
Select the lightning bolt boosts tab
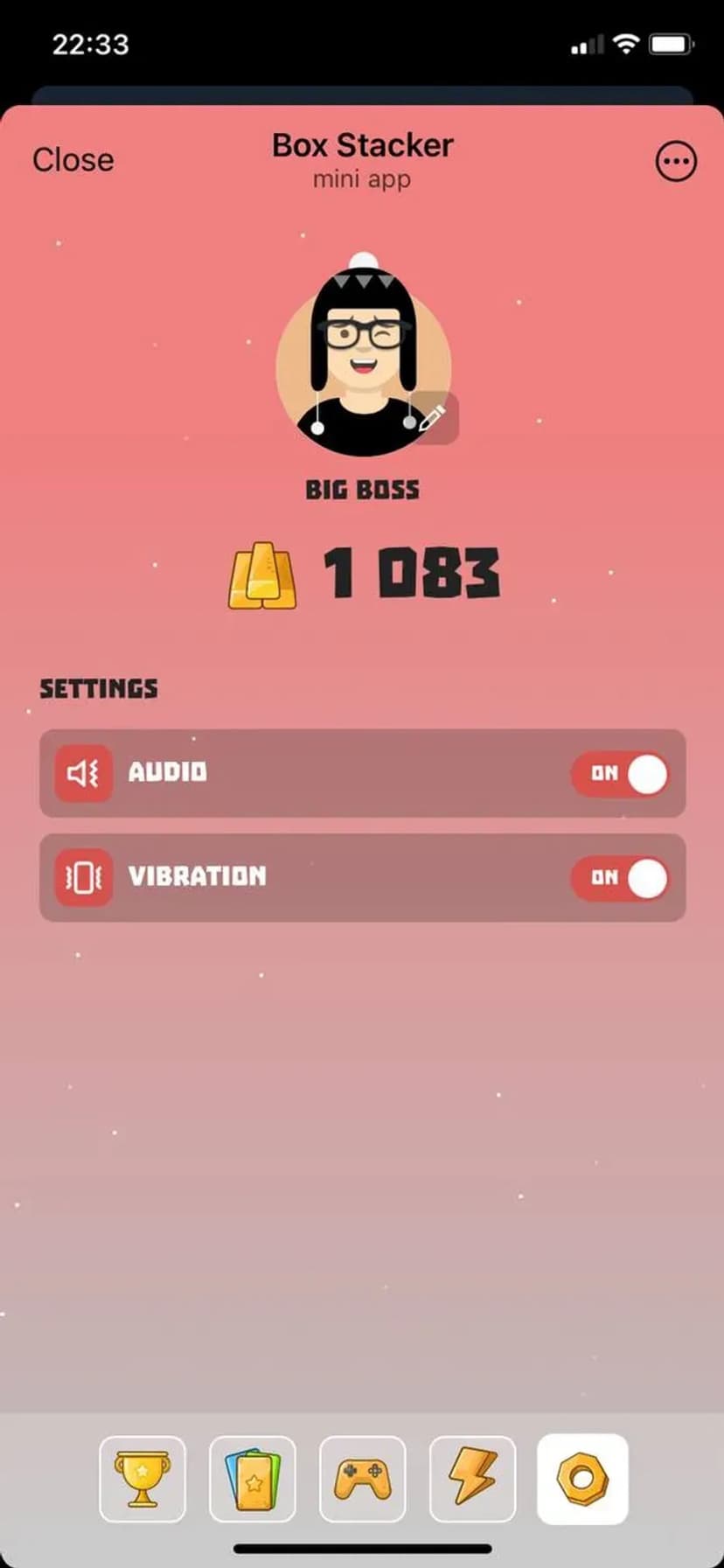click(473, 1479)
